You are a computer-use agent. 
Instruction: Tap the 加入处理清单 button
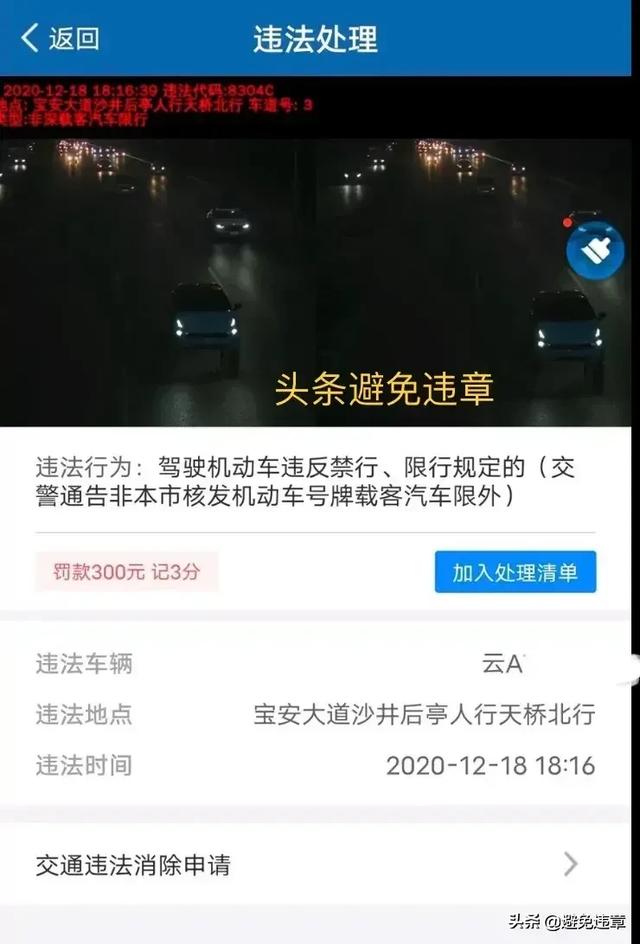click(x=515, y=572)
